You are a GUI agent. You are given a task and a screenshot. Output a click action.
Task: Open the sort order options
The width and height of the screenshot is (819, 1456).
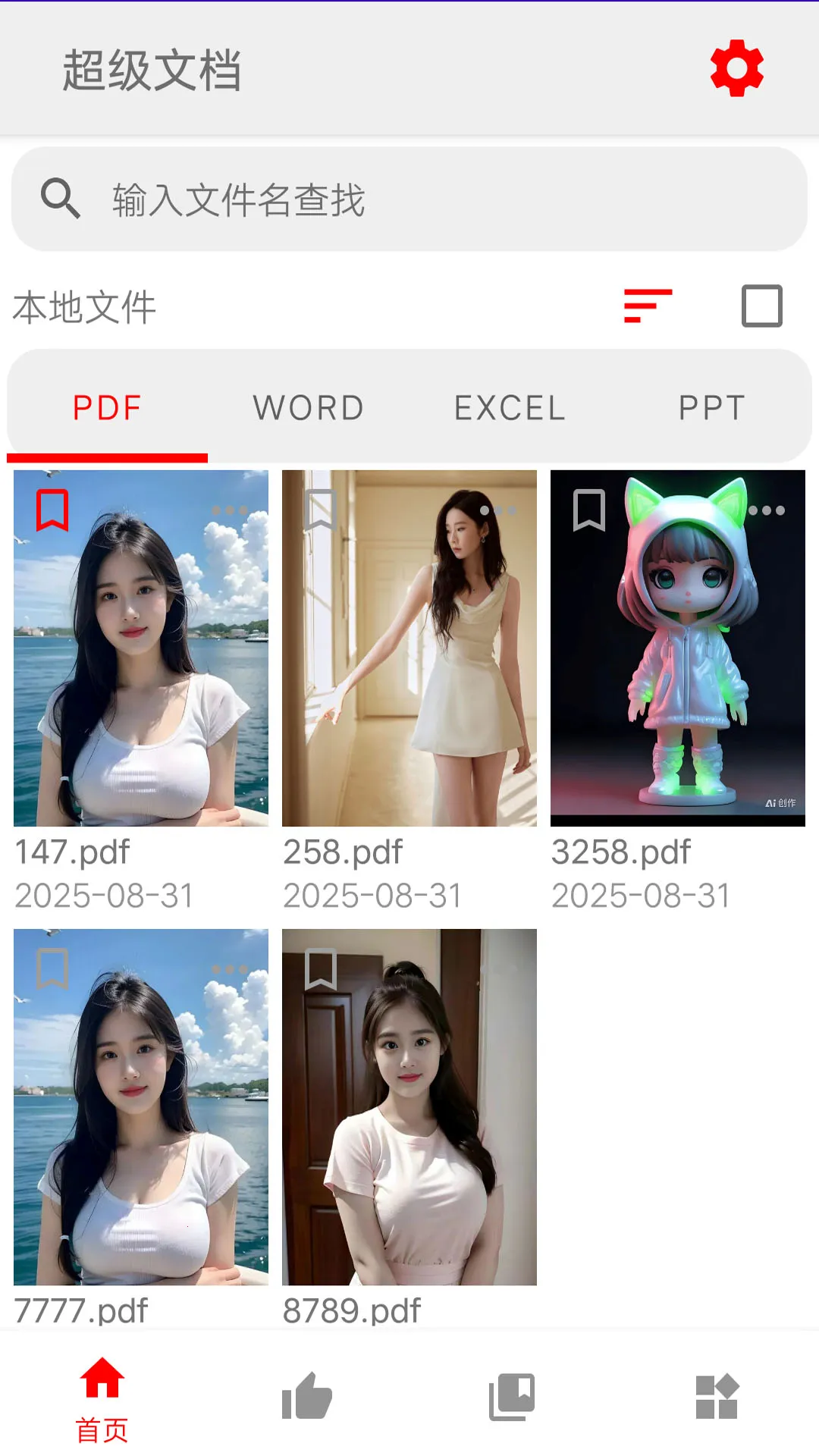[x=644, y=307]
